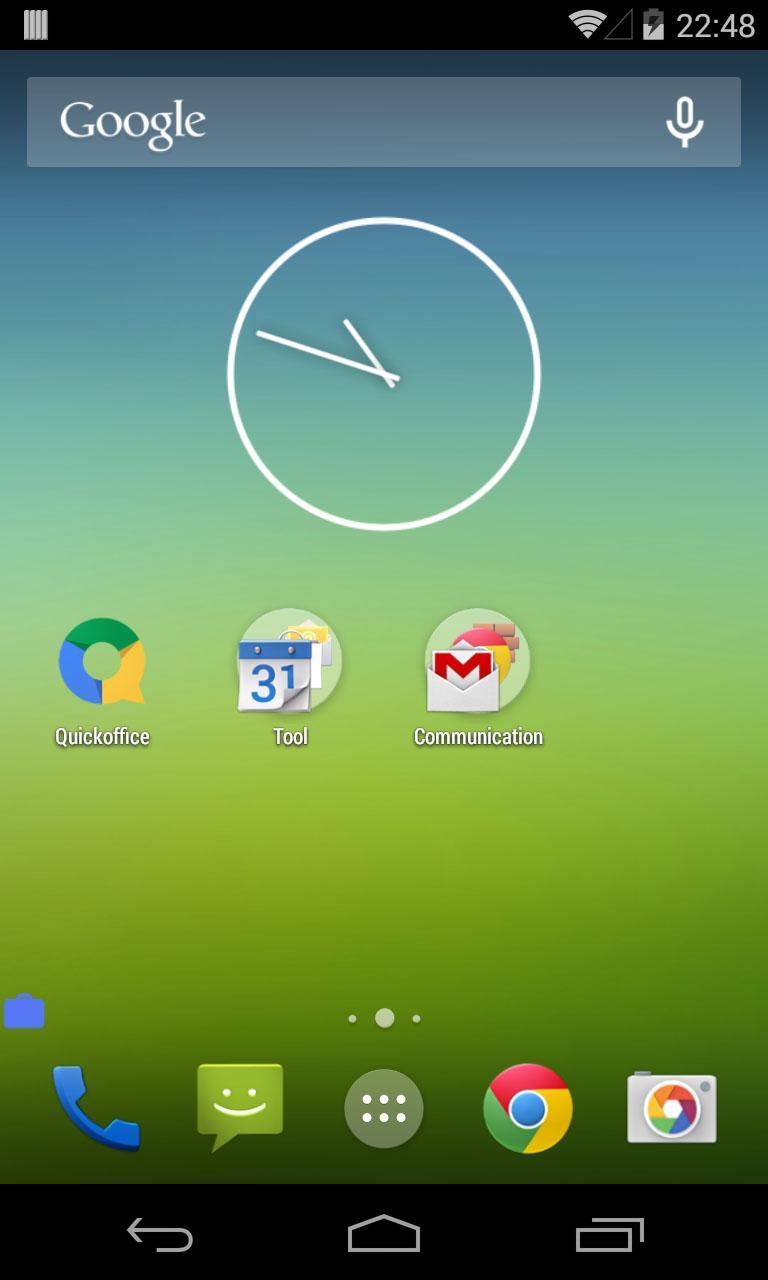Screen dimensions: 768x1280
Task: Open the Google search box
Action: 330,122
